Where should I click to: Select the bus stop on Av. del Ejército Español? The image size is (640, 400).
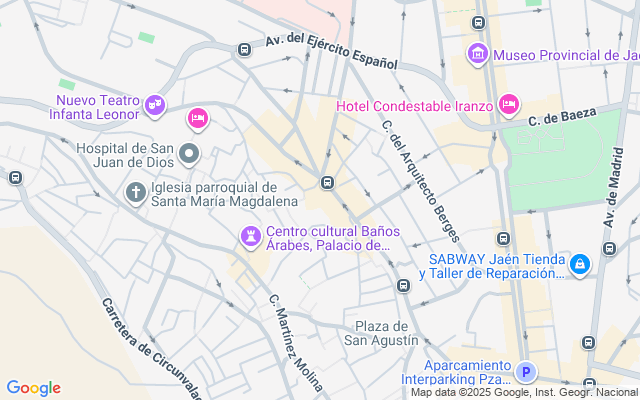coord(244,48)
